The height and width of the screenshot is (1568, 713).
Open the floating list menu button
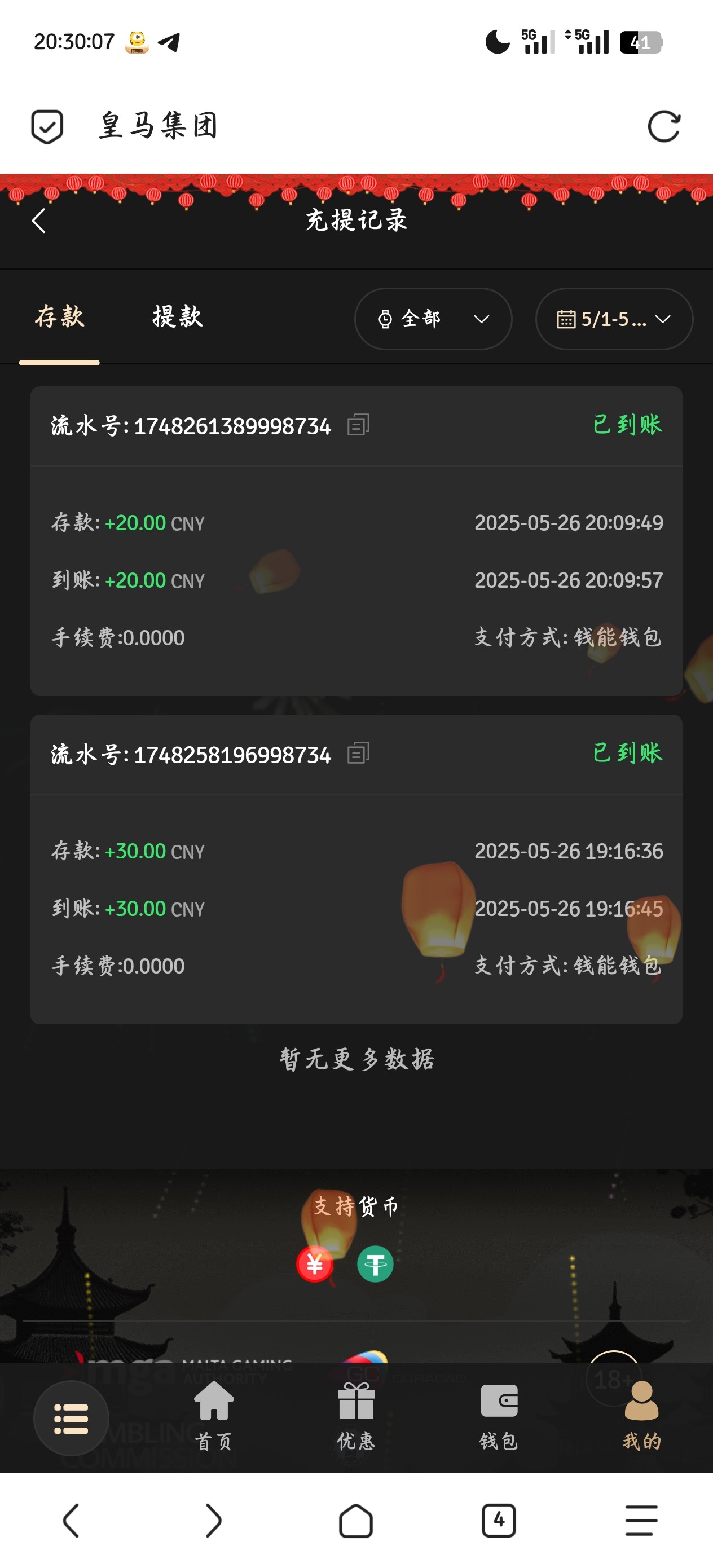[x=71, y=1417]
